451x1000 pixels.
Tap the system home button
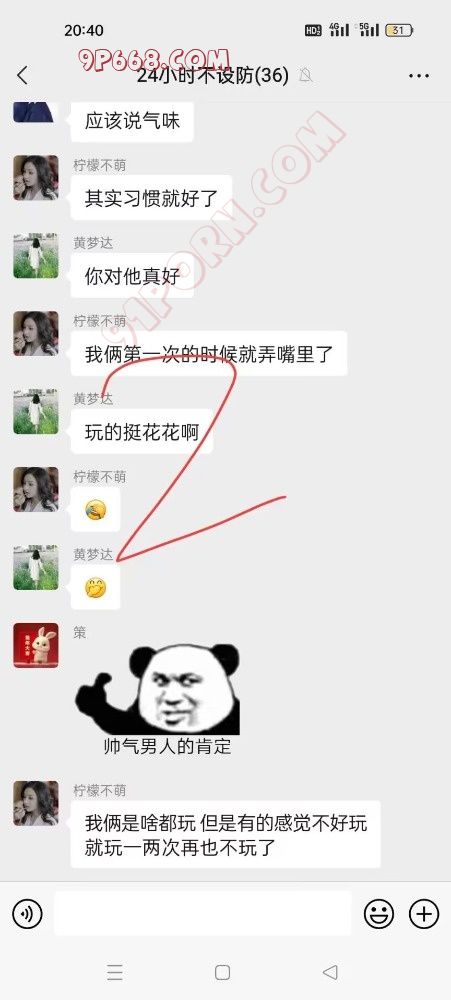tap(223, 973)
